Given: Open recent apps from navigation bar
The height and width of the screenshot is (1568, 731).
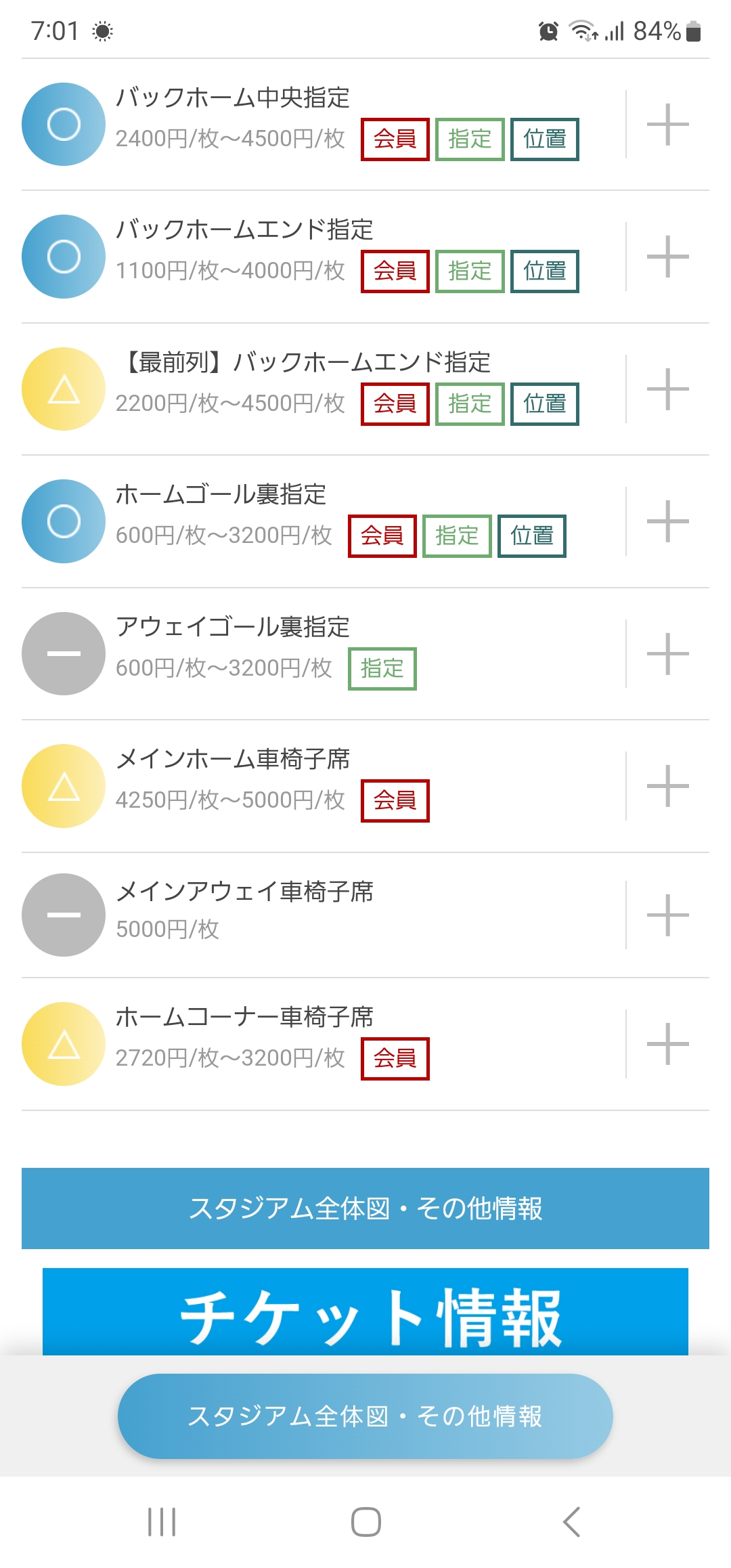Looking at the screenshot, I should (x=162, y=1522).
